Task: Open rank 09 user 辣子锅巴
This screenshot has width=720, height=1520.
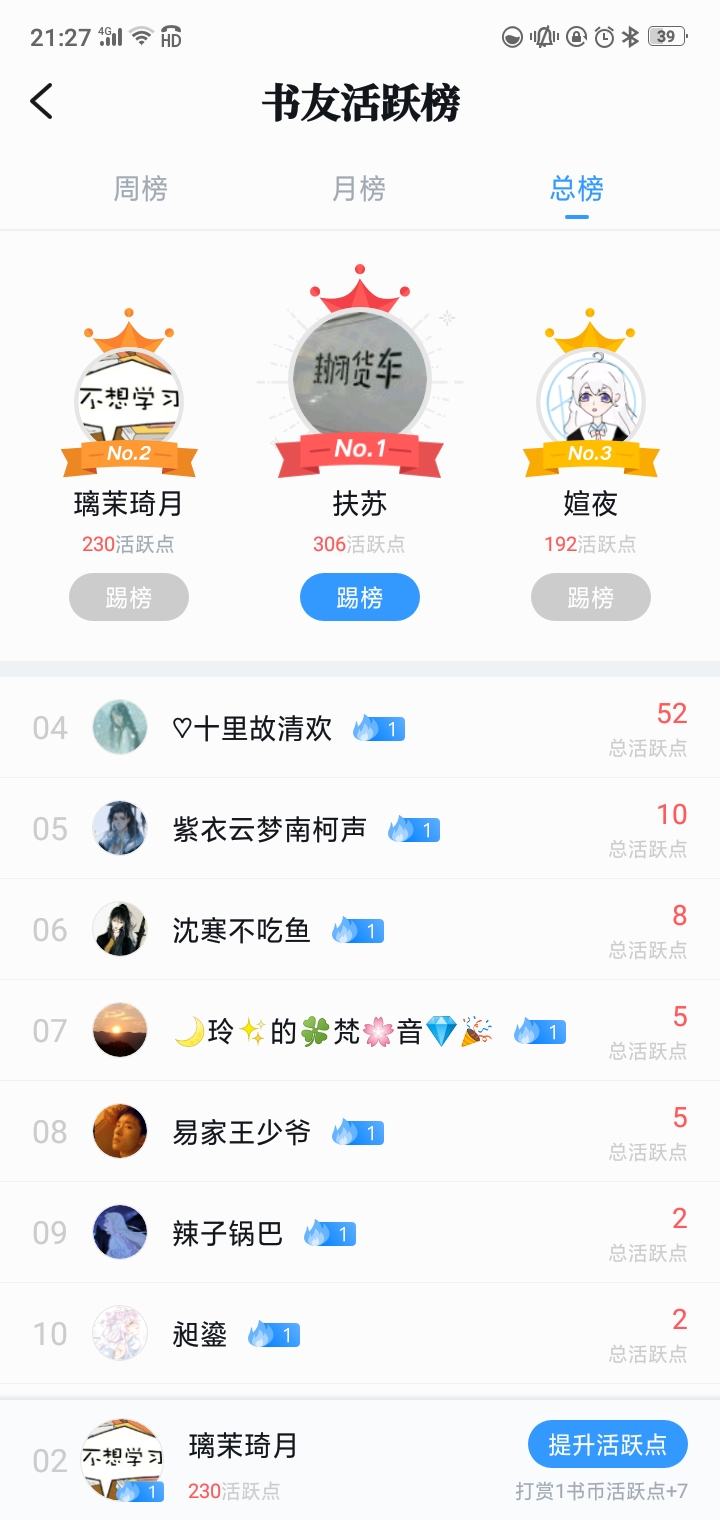Action: [227, 1233]
